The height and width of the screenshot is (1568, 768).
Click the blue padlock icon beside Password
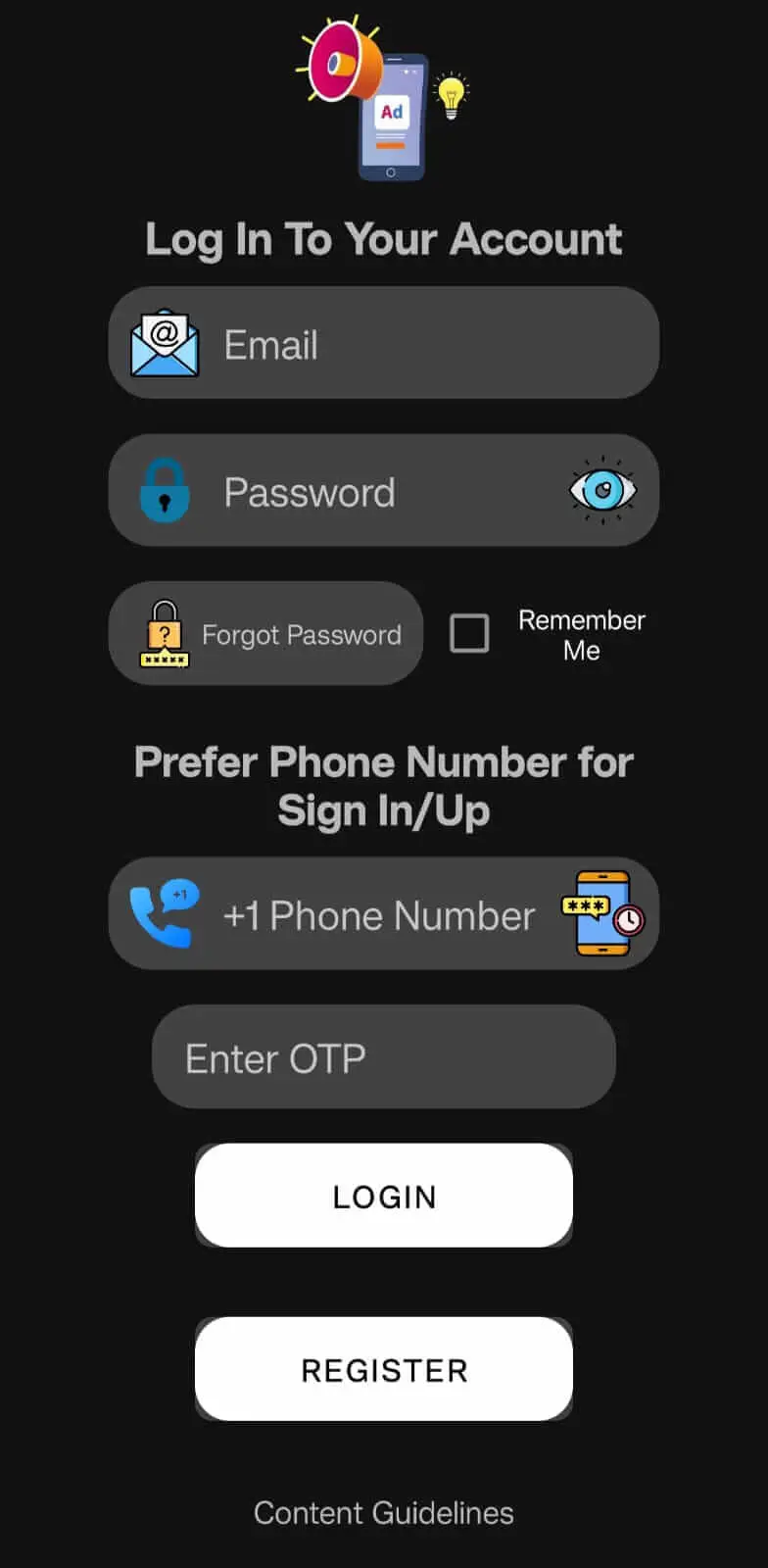(x=164, y=490)
